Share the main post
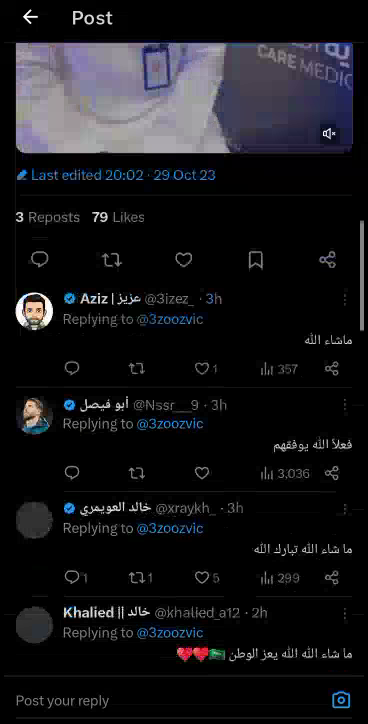368x724 pixels. 328,259
